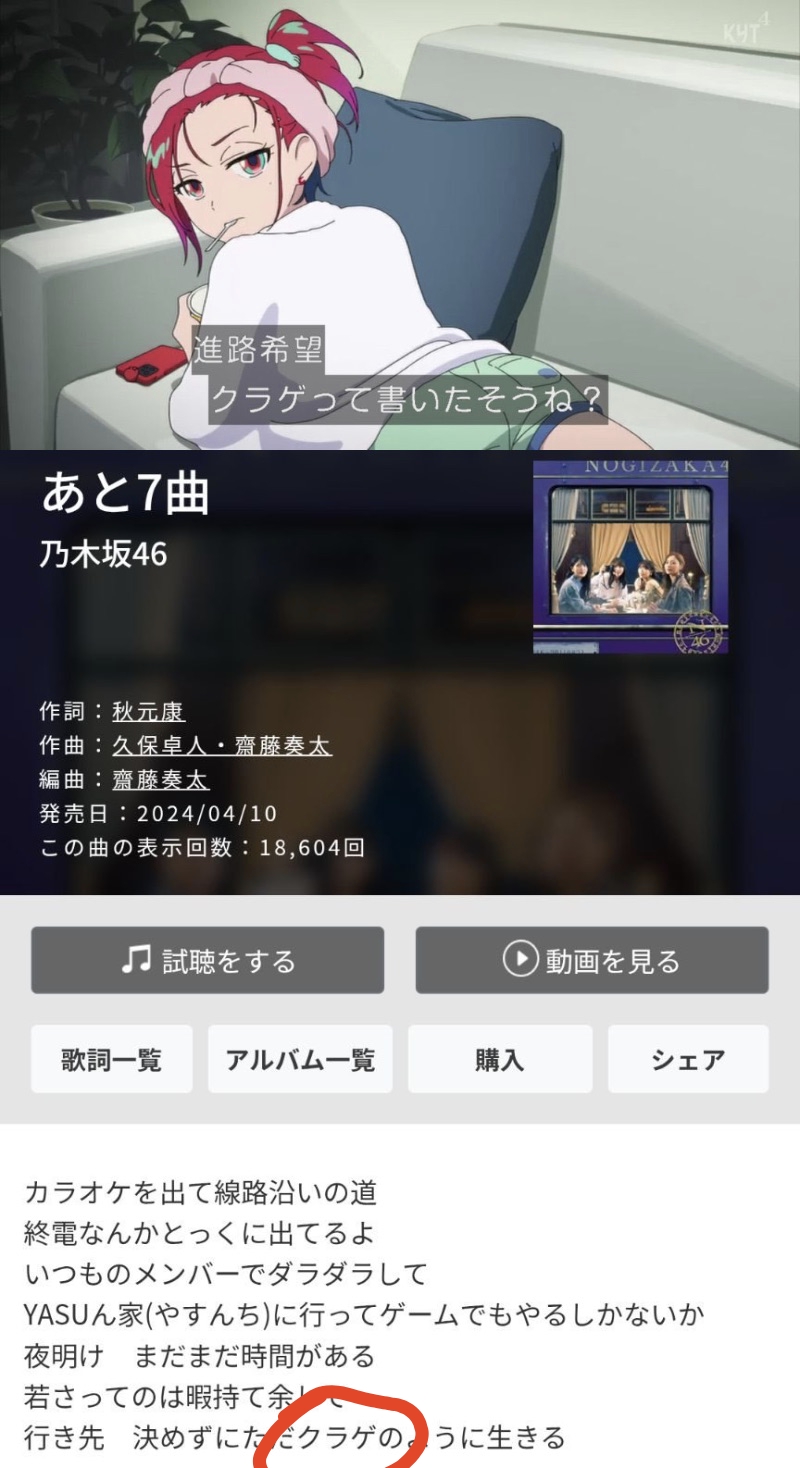This screenshot has height=1468, width=800.
Task: Open the 歌詞一覧 lyrics list
Action: pos(111,1059)
